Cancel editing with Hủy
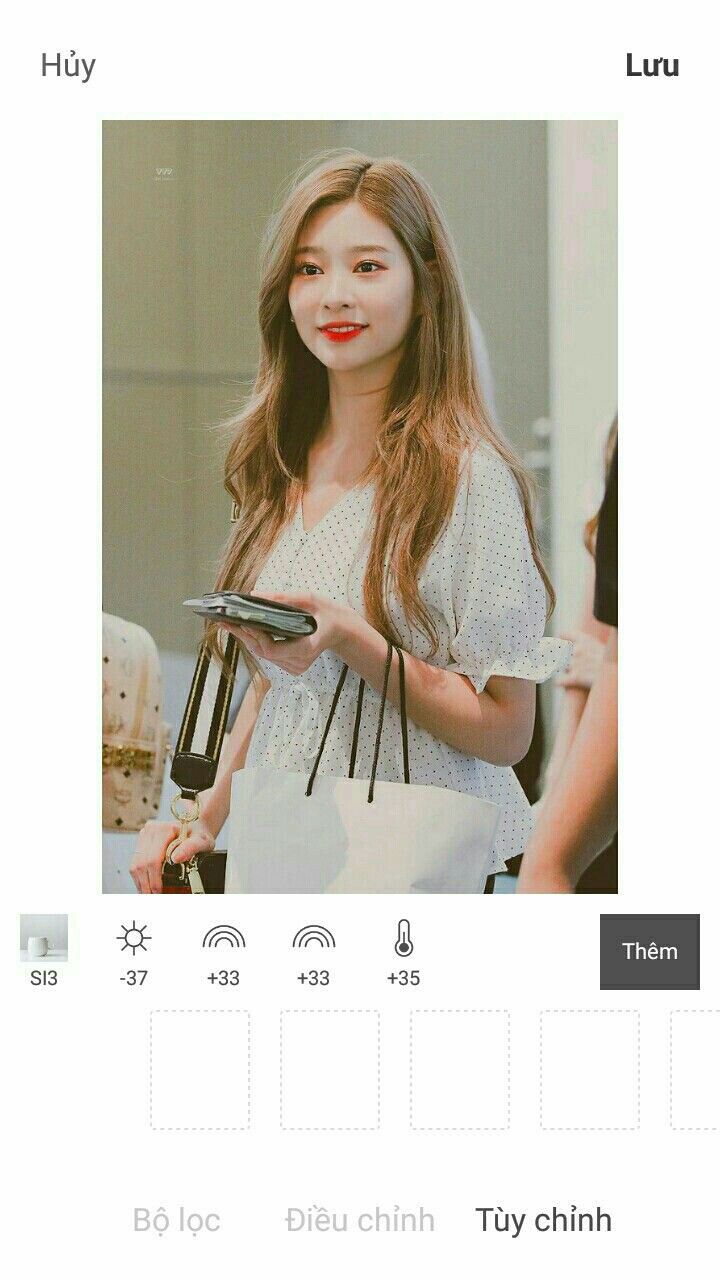720x1280 pixels. click(68, 65)
